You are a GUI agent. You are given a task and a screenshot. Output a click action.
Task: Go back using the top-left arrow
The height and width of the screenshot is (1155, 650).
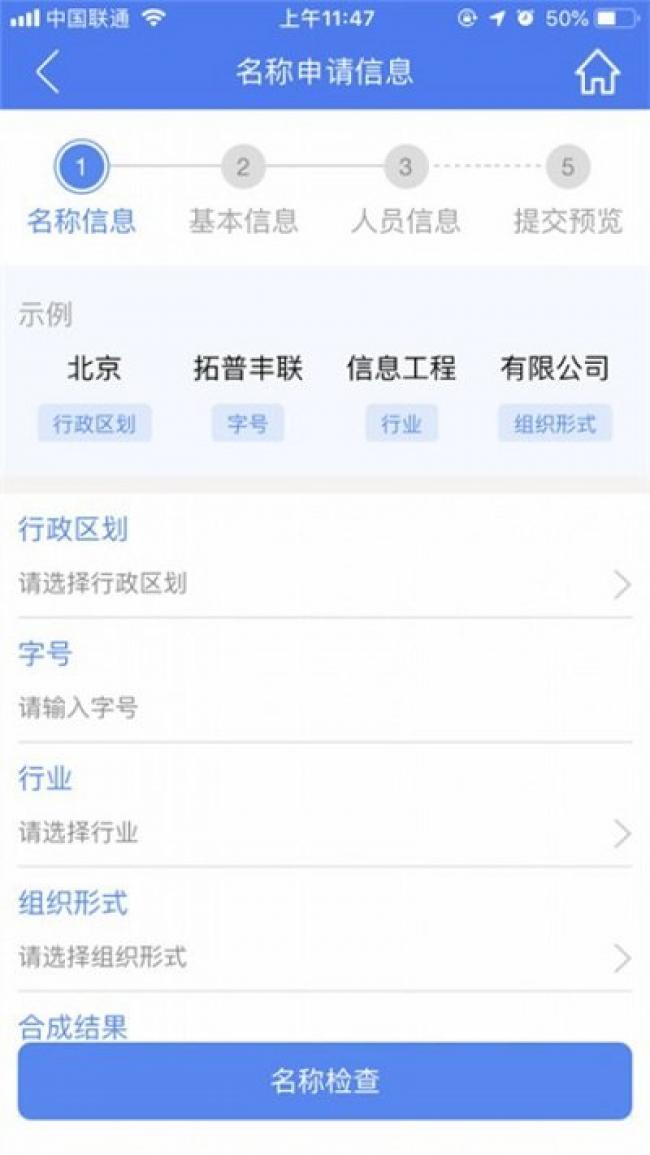[x=47, y=73]
